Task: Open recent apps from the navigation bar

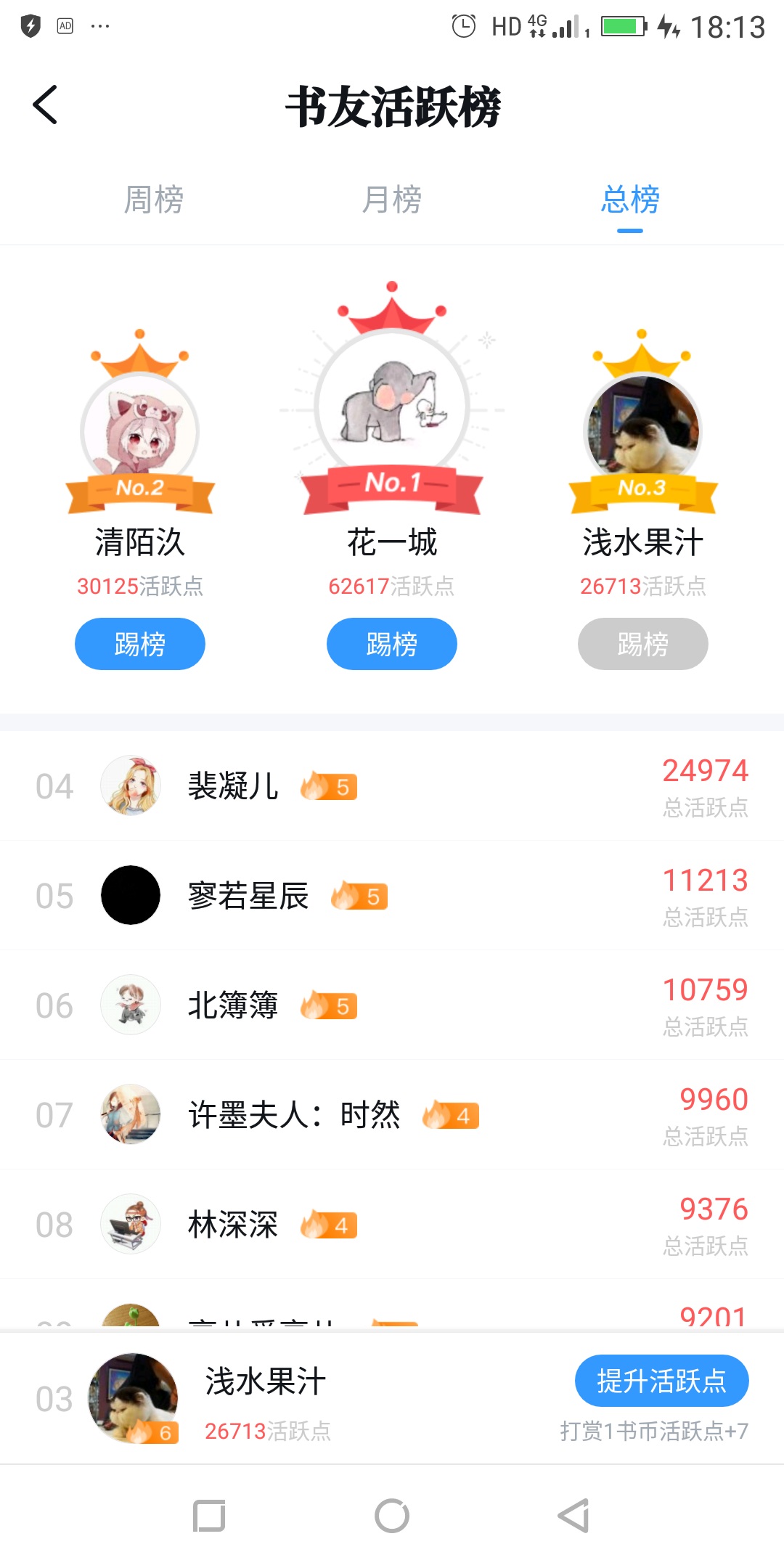Action: 209,1516
